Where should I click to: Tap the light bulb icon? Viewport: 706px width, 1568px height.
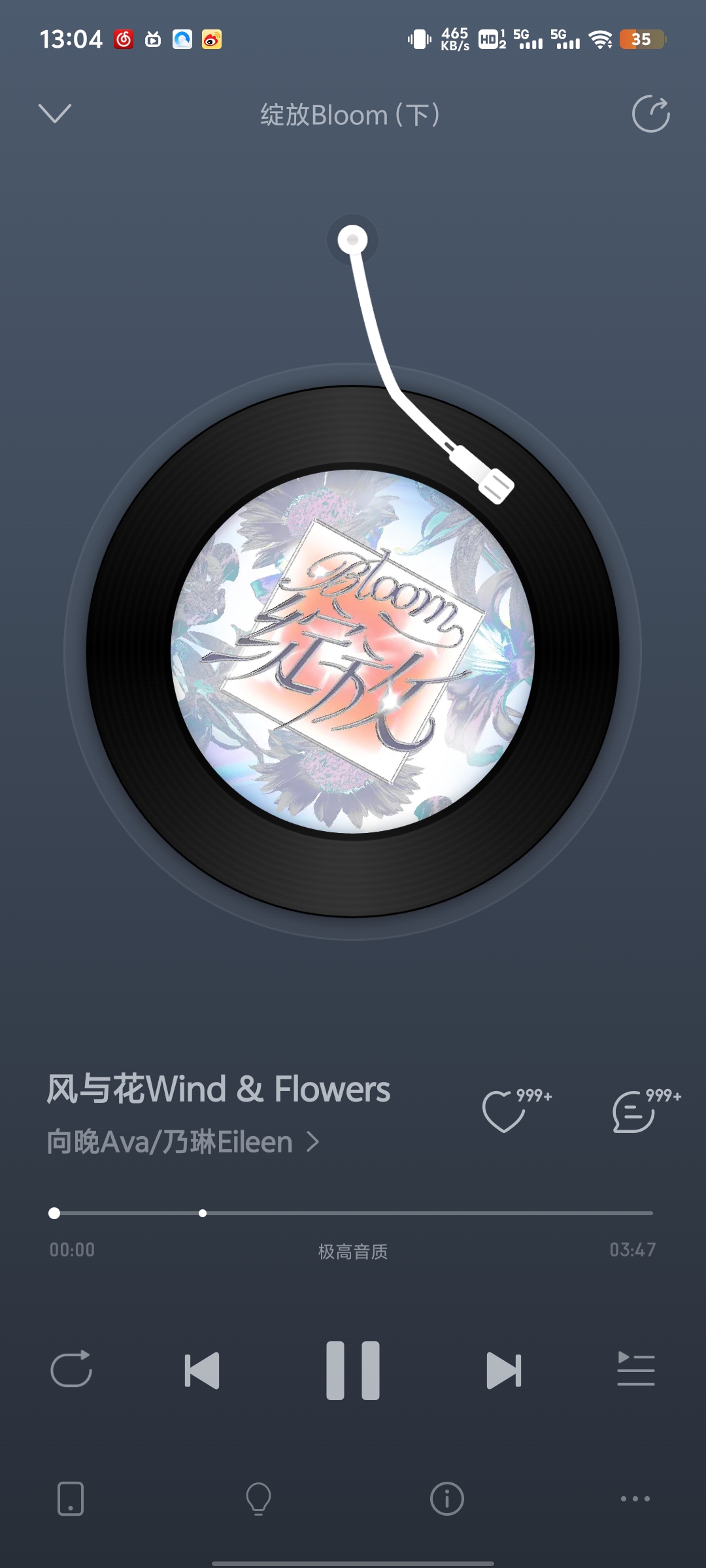coord(258,1498)
